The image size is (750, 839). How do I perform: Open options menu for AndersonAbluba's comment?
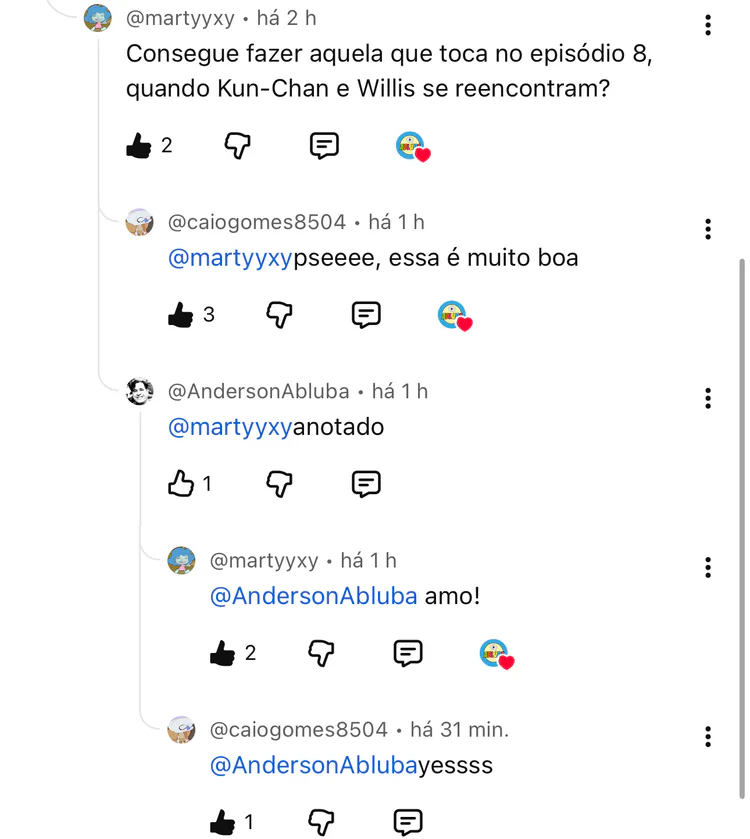click(x=708, y=398)
